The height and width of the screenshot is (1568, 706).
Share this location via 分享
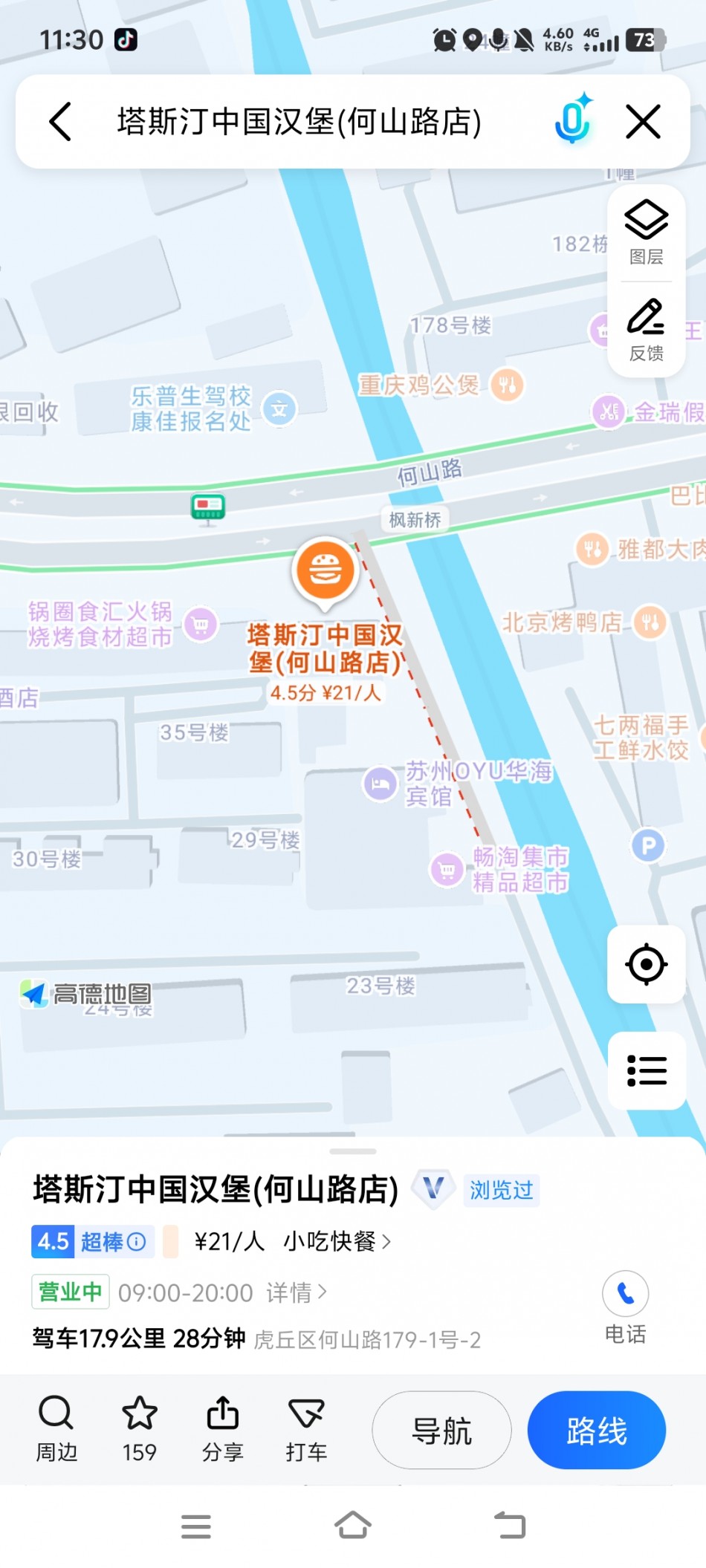[x=222, y=1428]
